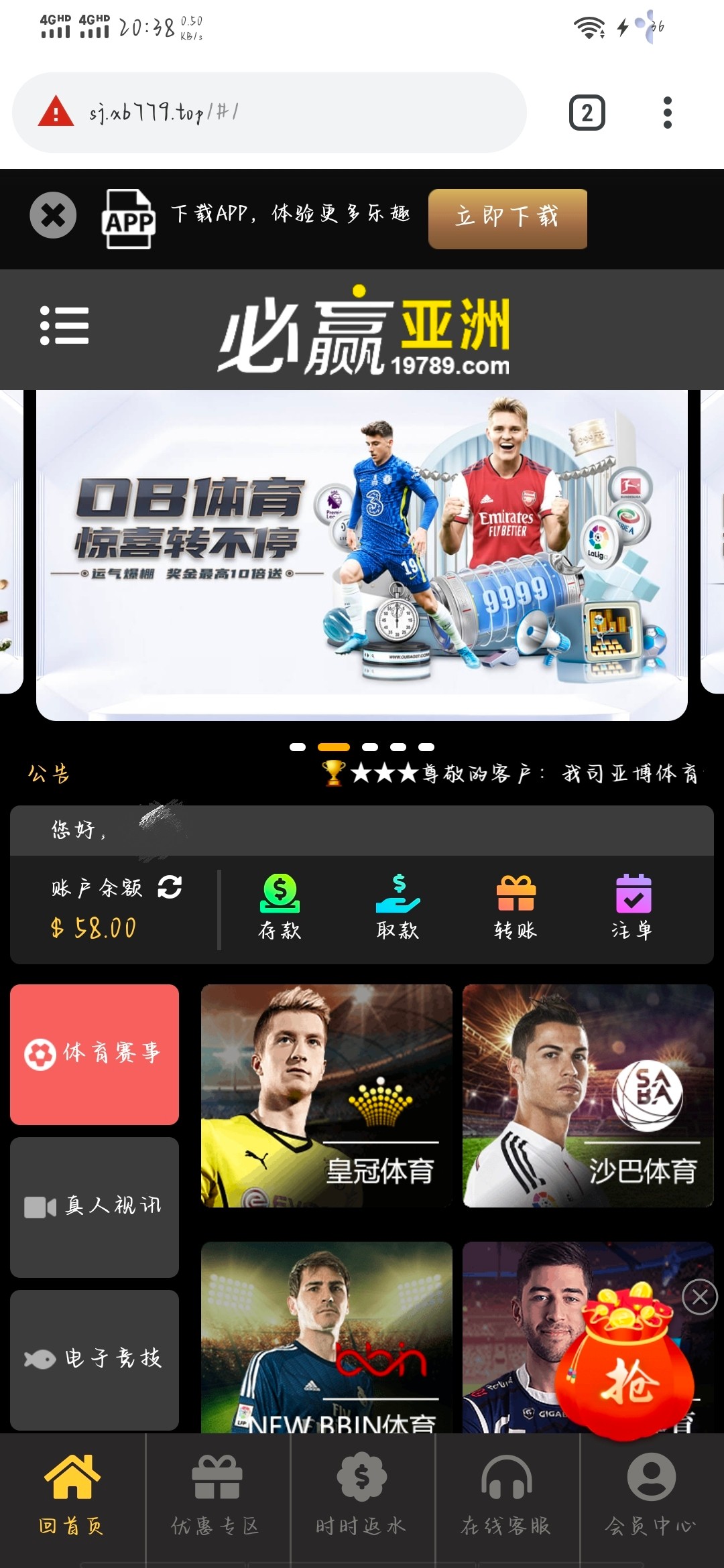Screen dimensions: 724x1568
Task: Open 注单 bet records
Action: (633, 907)
